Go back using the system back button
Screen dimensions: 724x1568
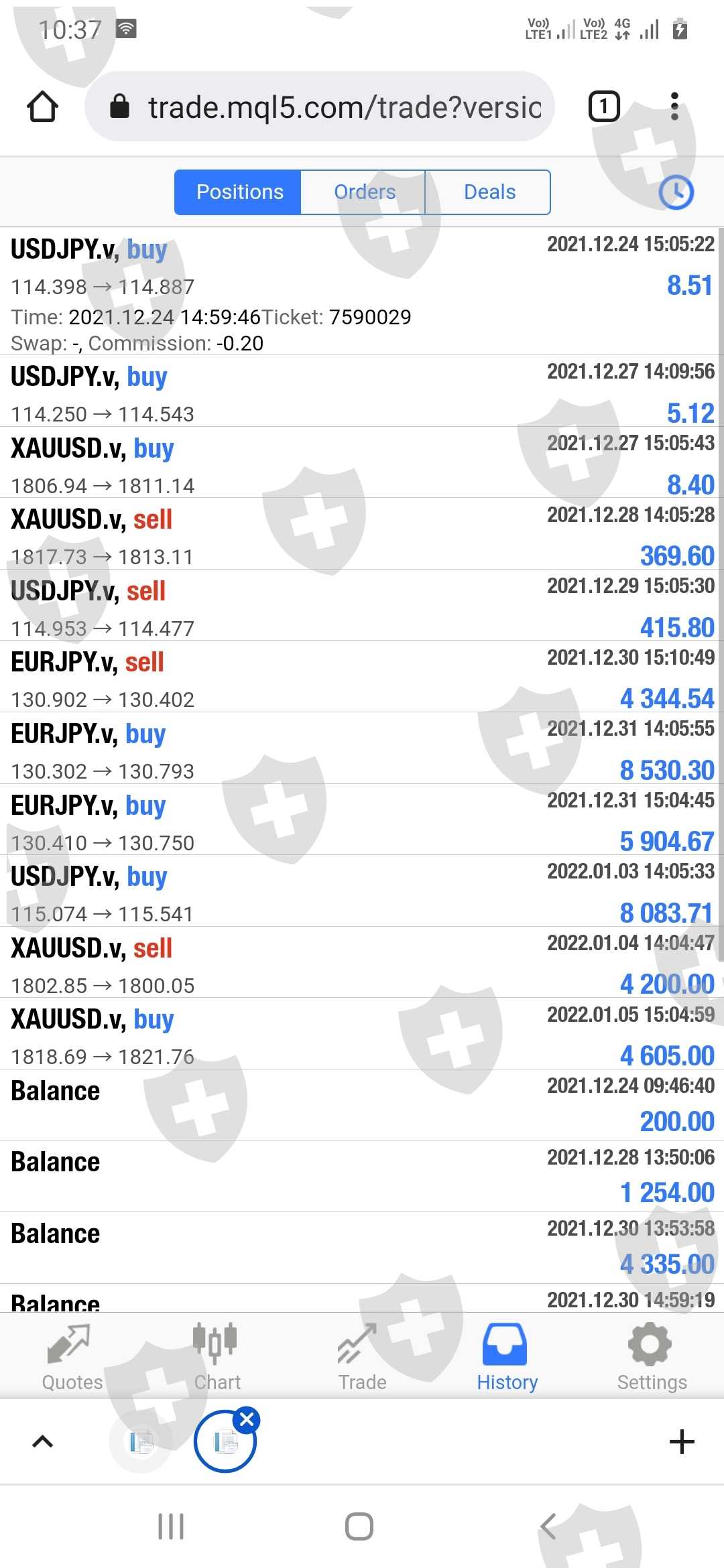(x=548, y=1527)
